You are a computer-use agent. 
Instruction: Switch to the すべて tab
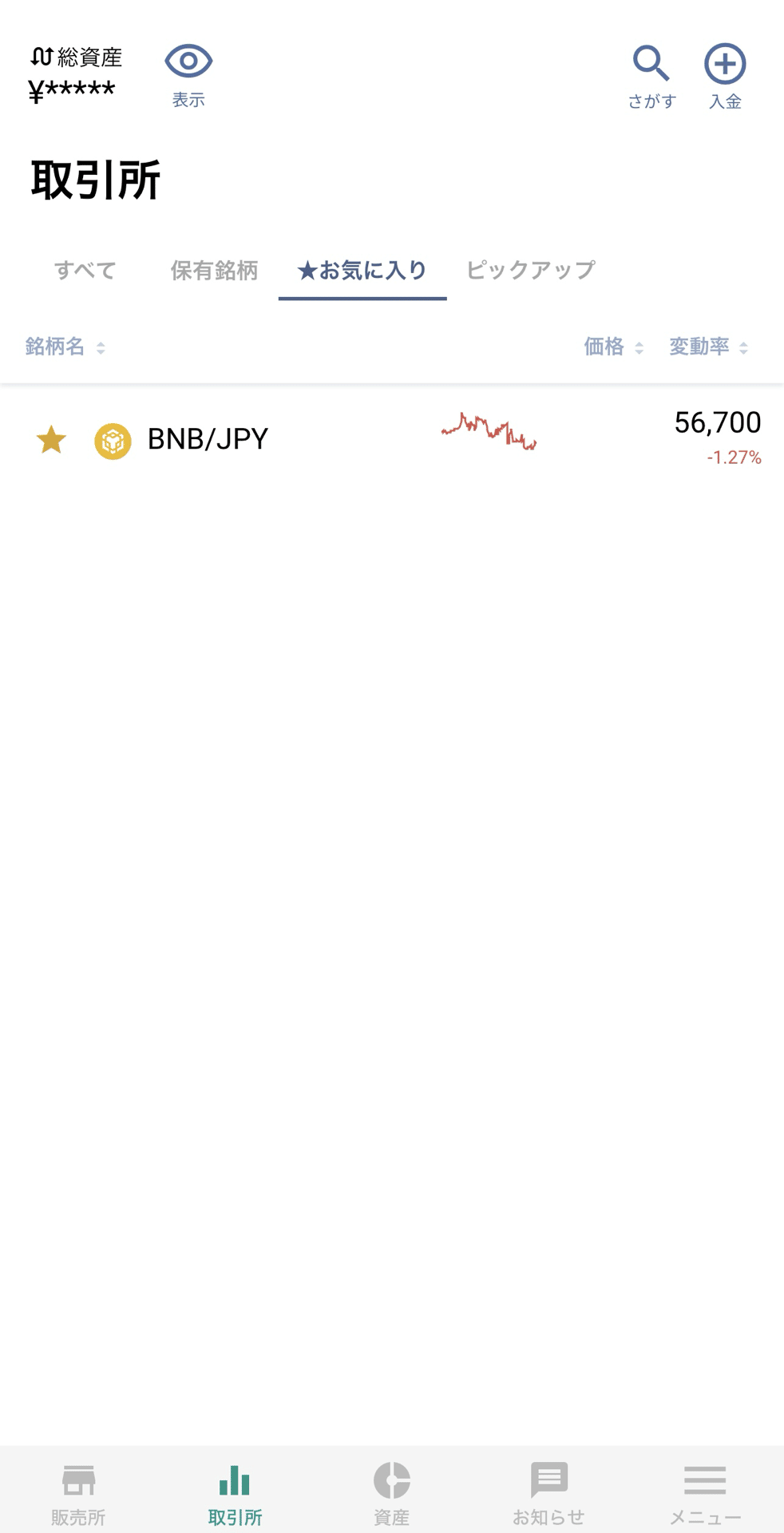(x=85, y=270)
